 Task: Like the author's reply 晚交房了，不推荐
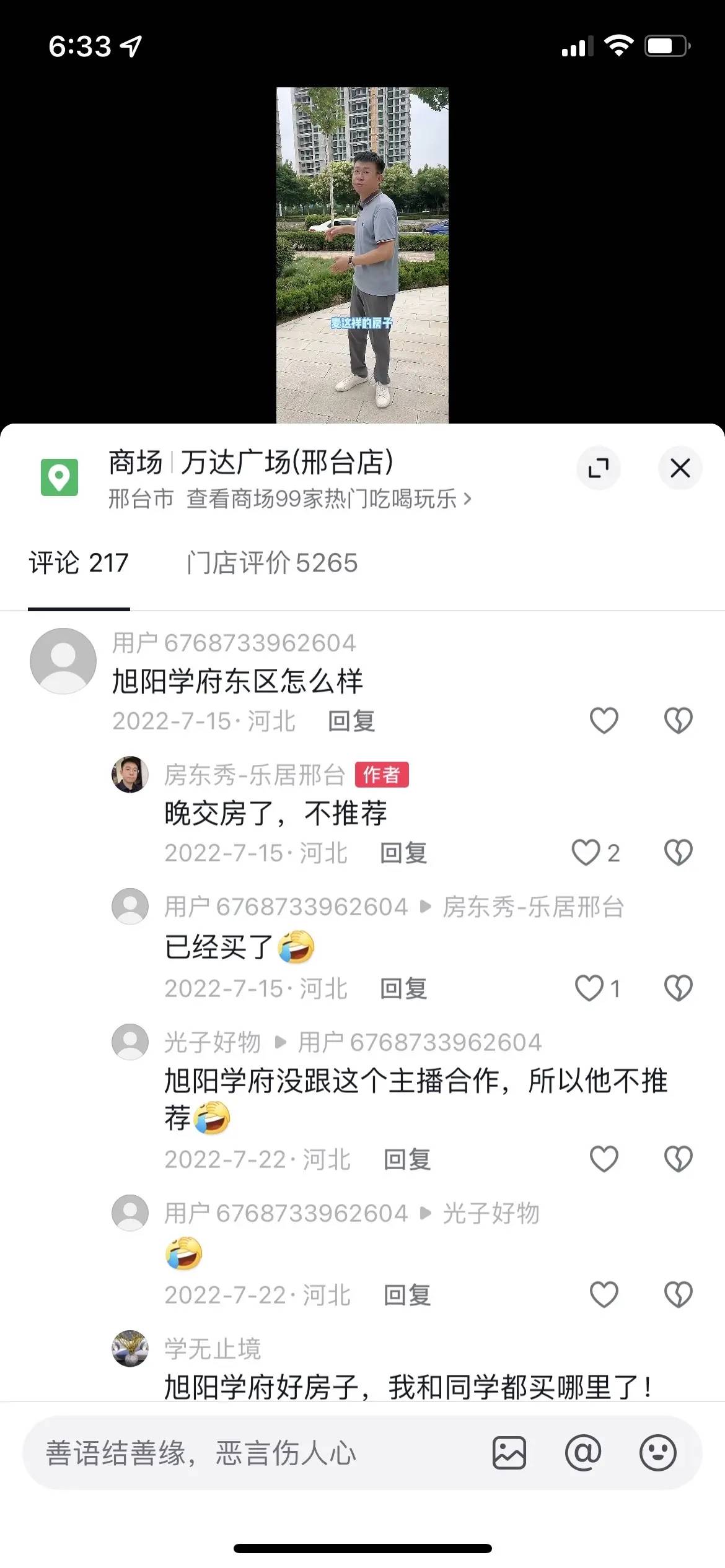point(586,853)
